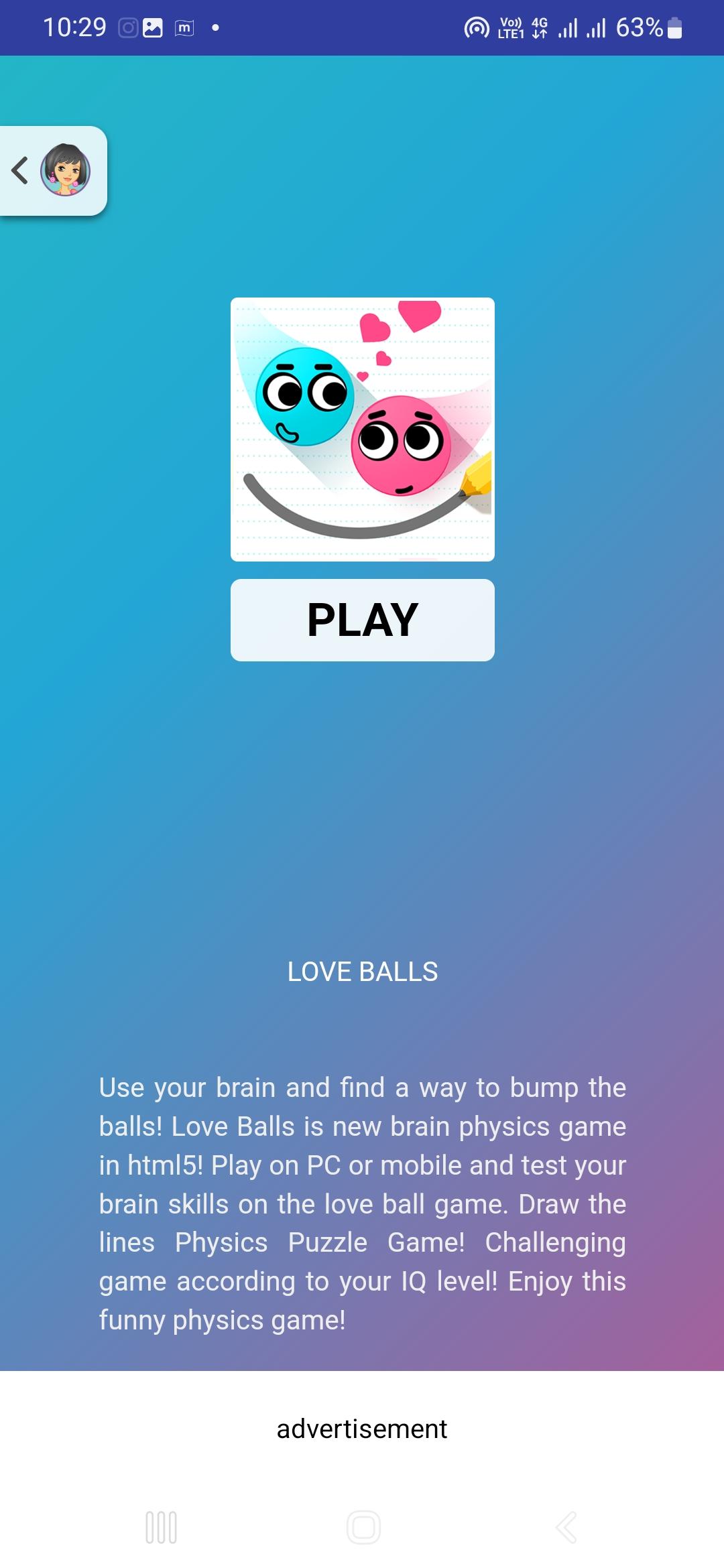Open the Love Balls game thumbnail
724x1568 pixels.
click(362, 429)
